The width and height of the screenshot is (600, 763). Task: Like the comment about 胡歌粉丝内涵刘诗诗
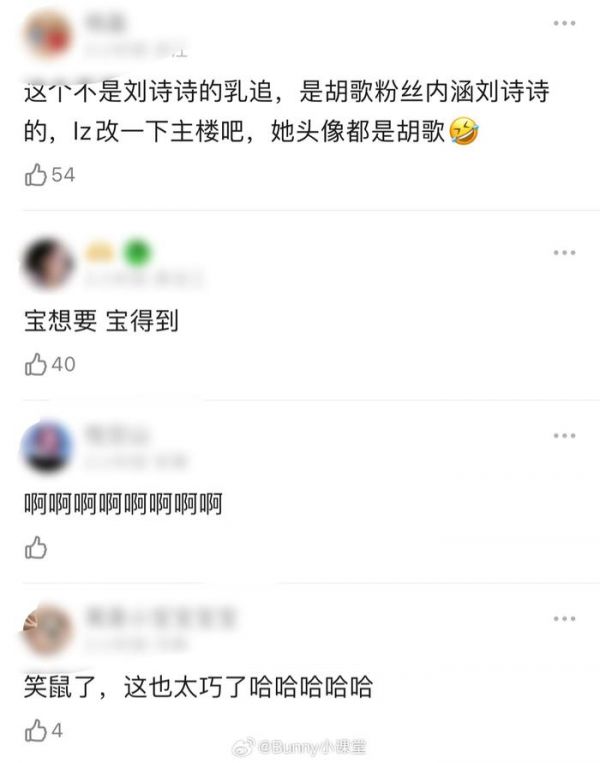click(x=36, y=175)
